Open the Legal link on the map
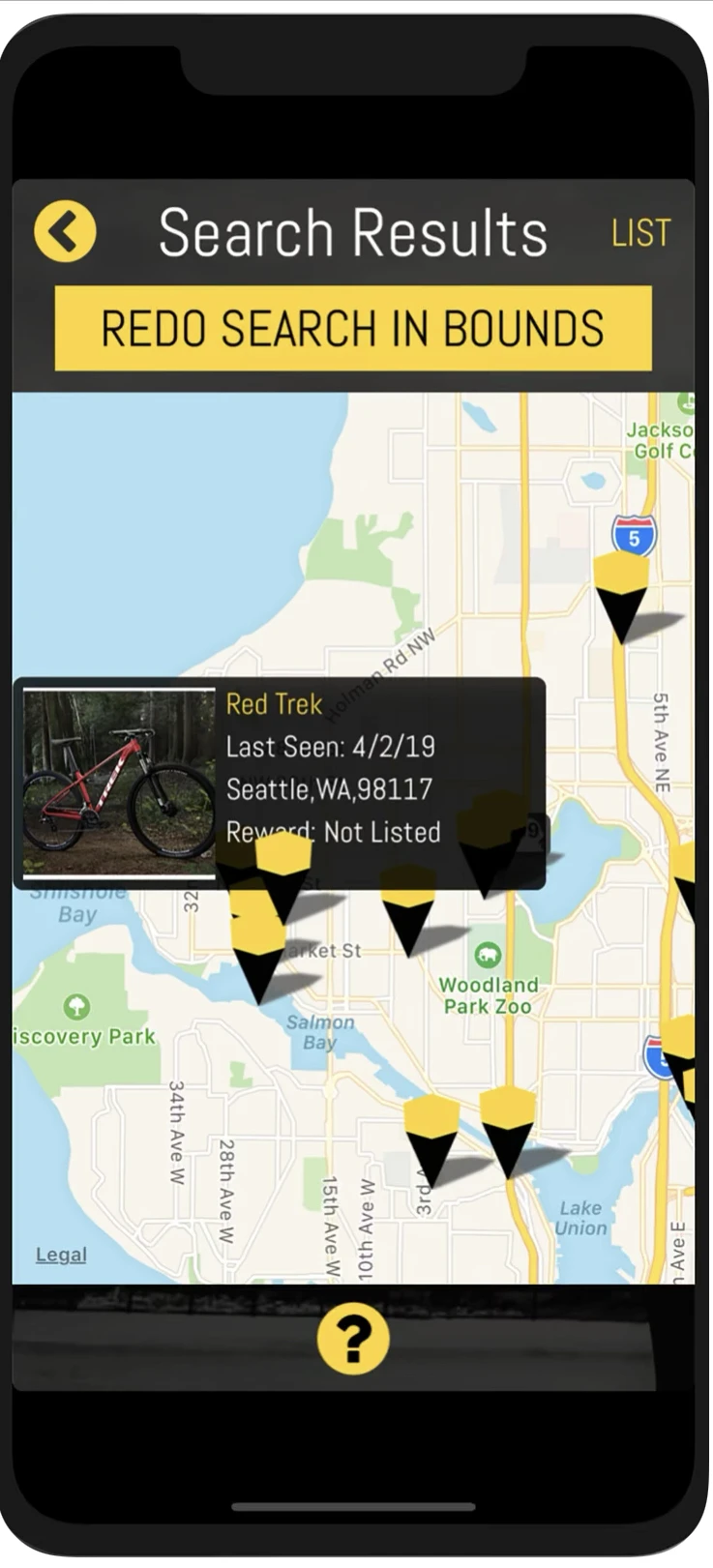This screenshot has width=713, height=1568. (x=61, y=1255)
